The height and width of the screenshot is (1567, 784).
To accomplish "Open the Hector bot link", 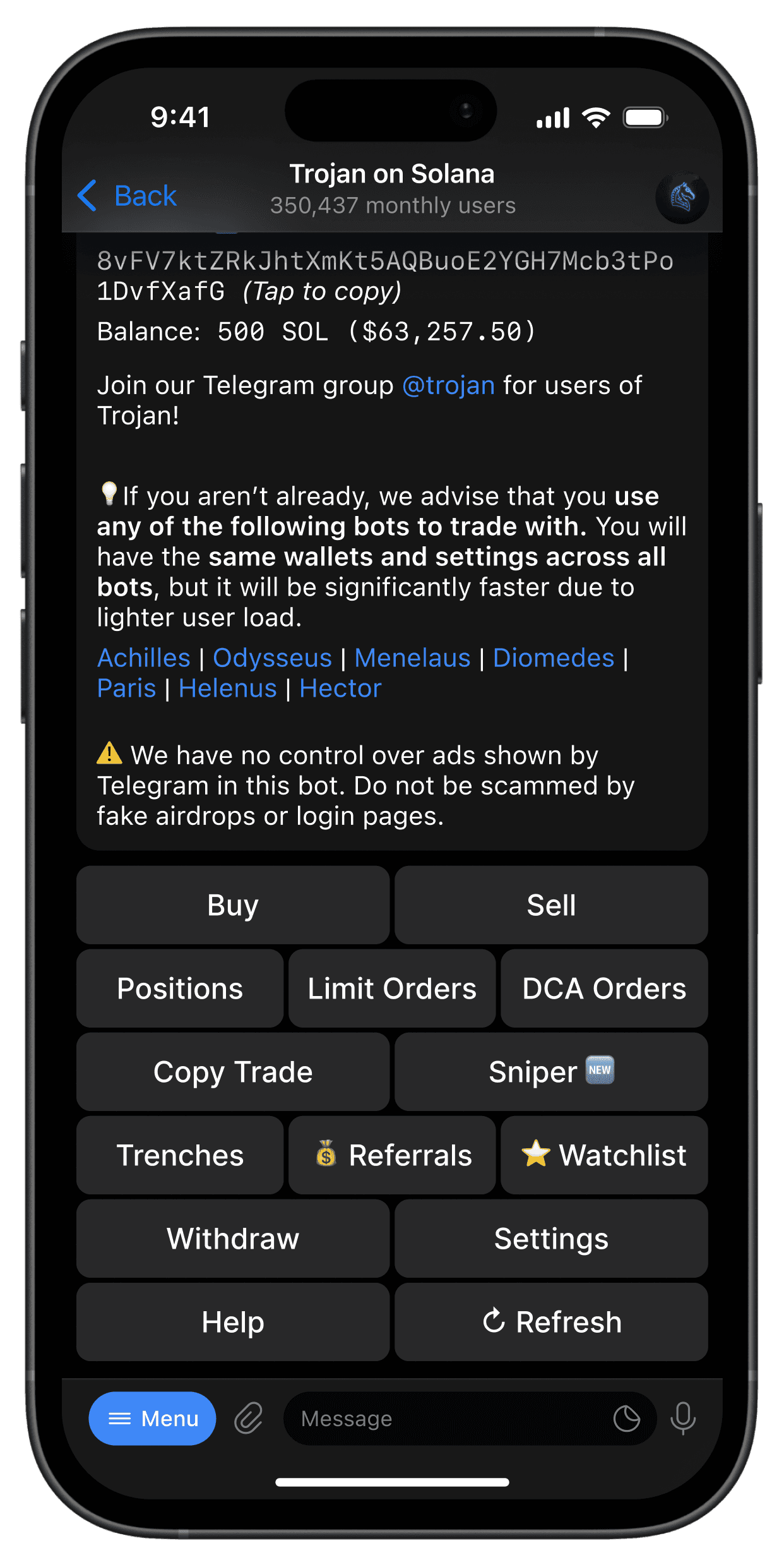I will coord(340,688).
